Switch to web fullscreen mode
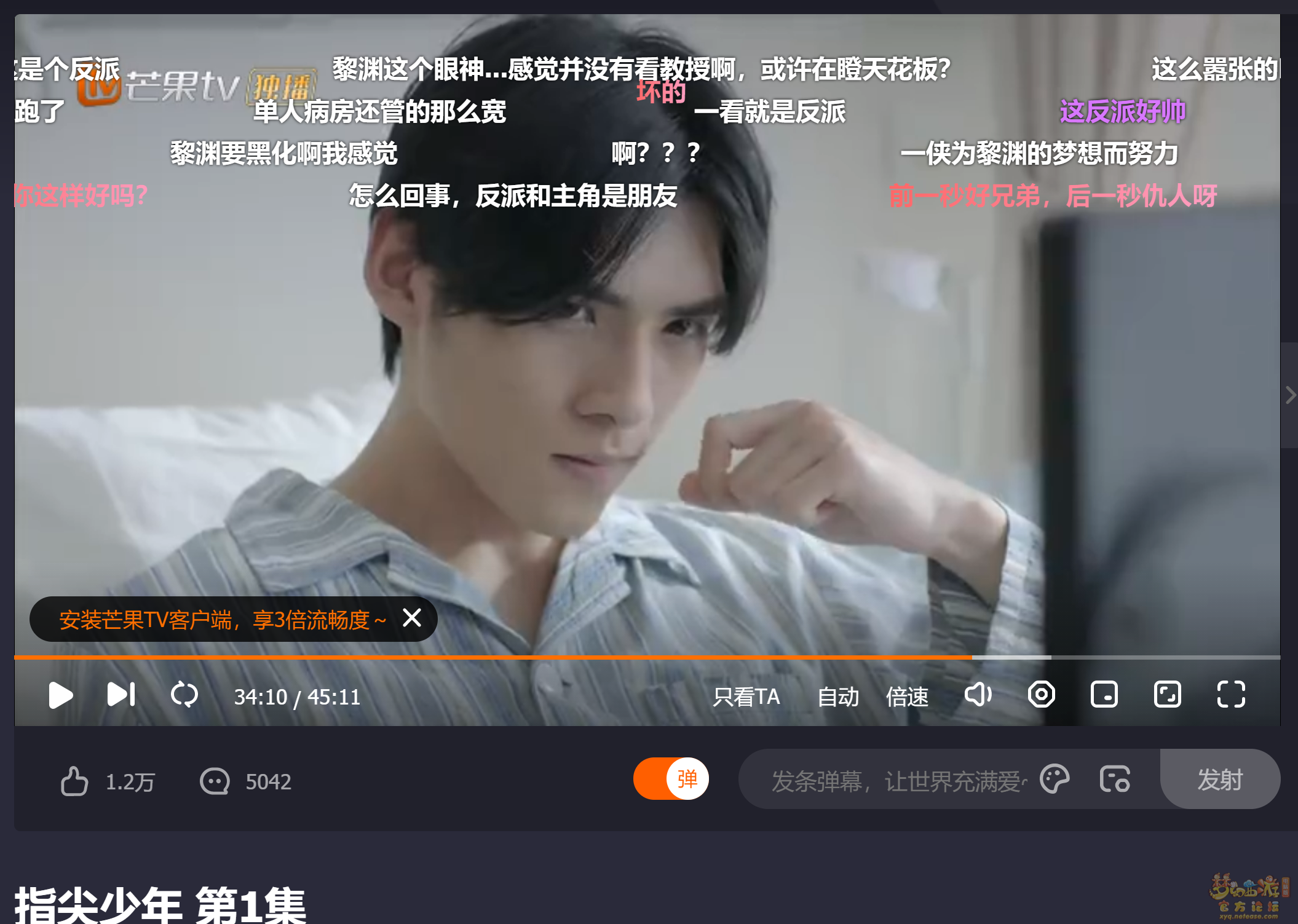Viewport: 1298px width, 924px height. coord(1167,695)
